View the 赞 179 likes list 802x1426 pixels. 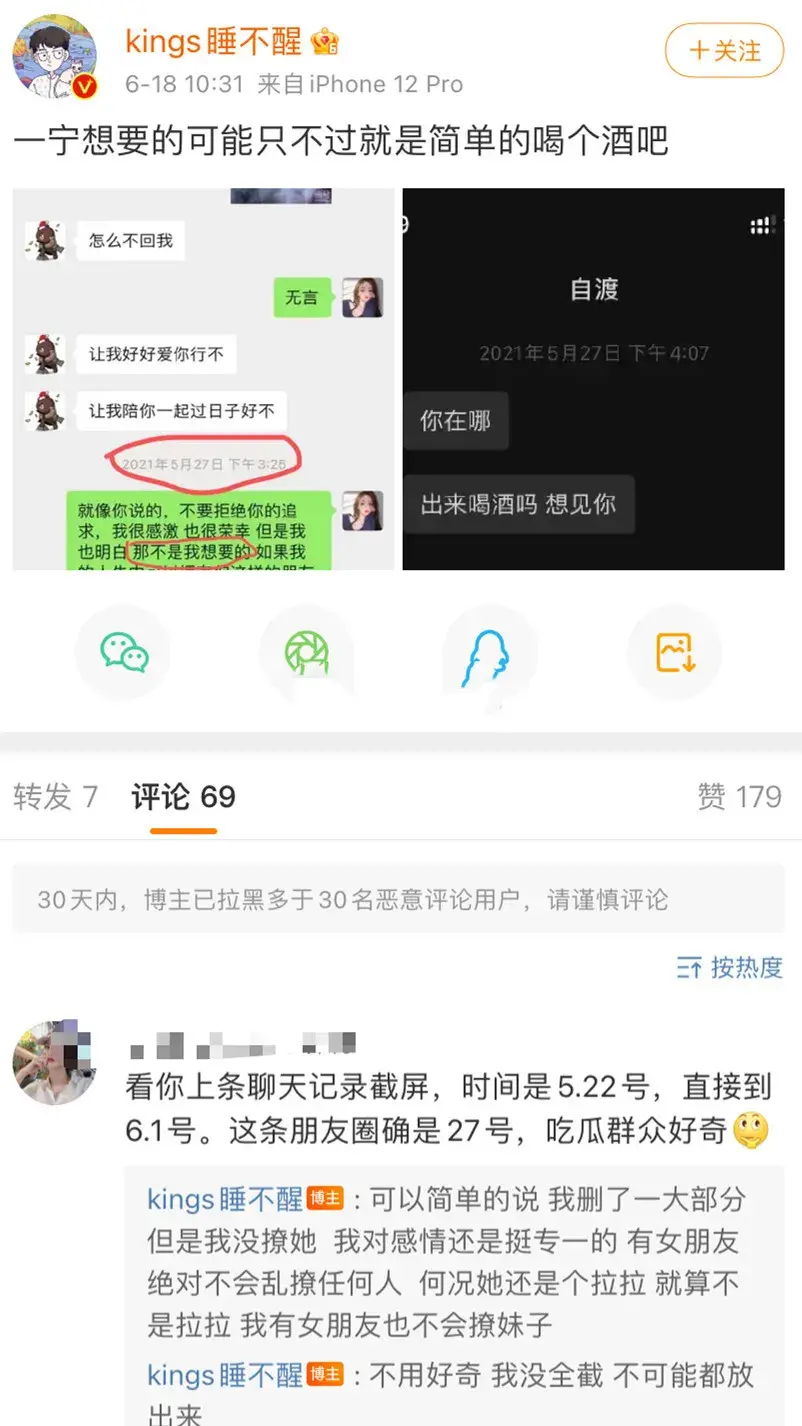pyautogui.click(x=740, y=797)
